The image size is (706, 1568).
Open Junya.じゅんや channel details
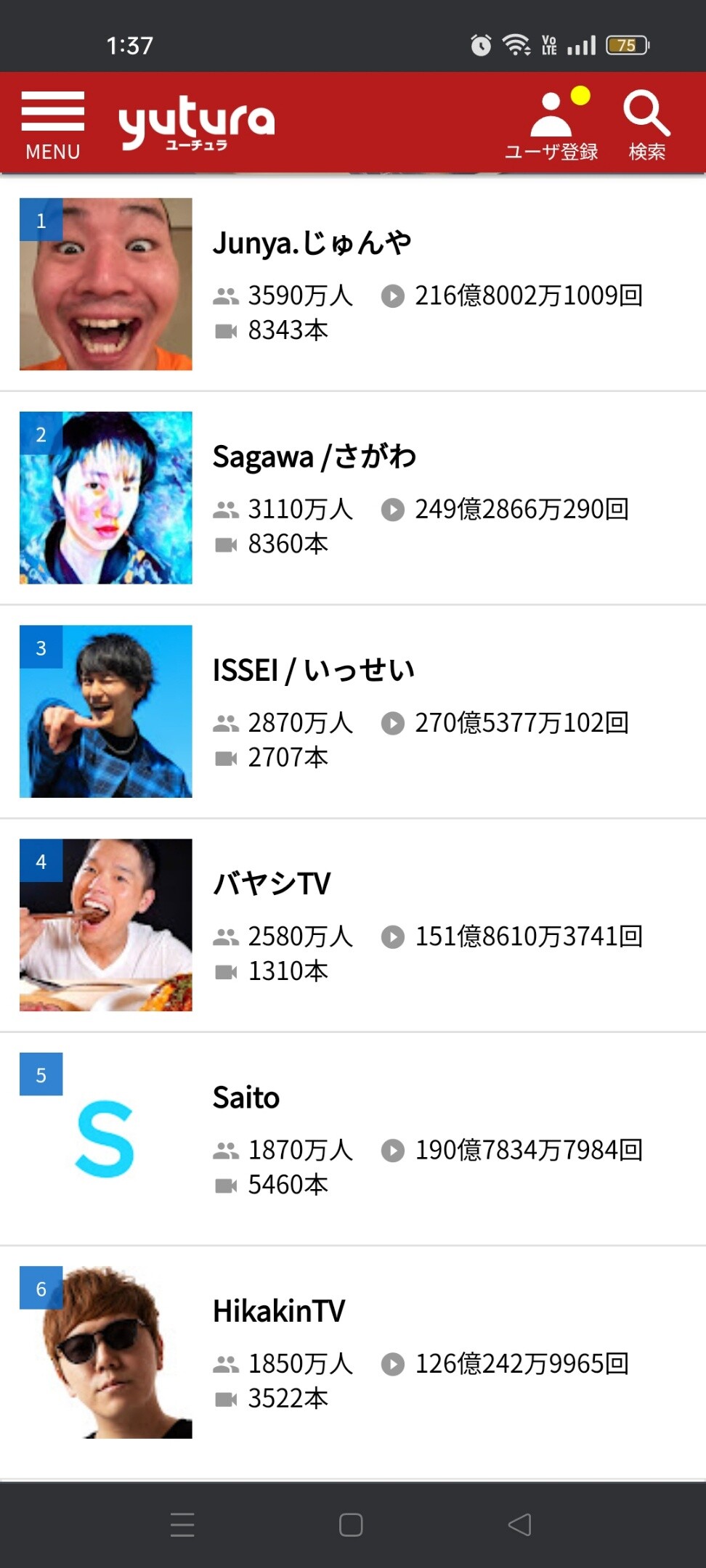click(x=312, y=243)
